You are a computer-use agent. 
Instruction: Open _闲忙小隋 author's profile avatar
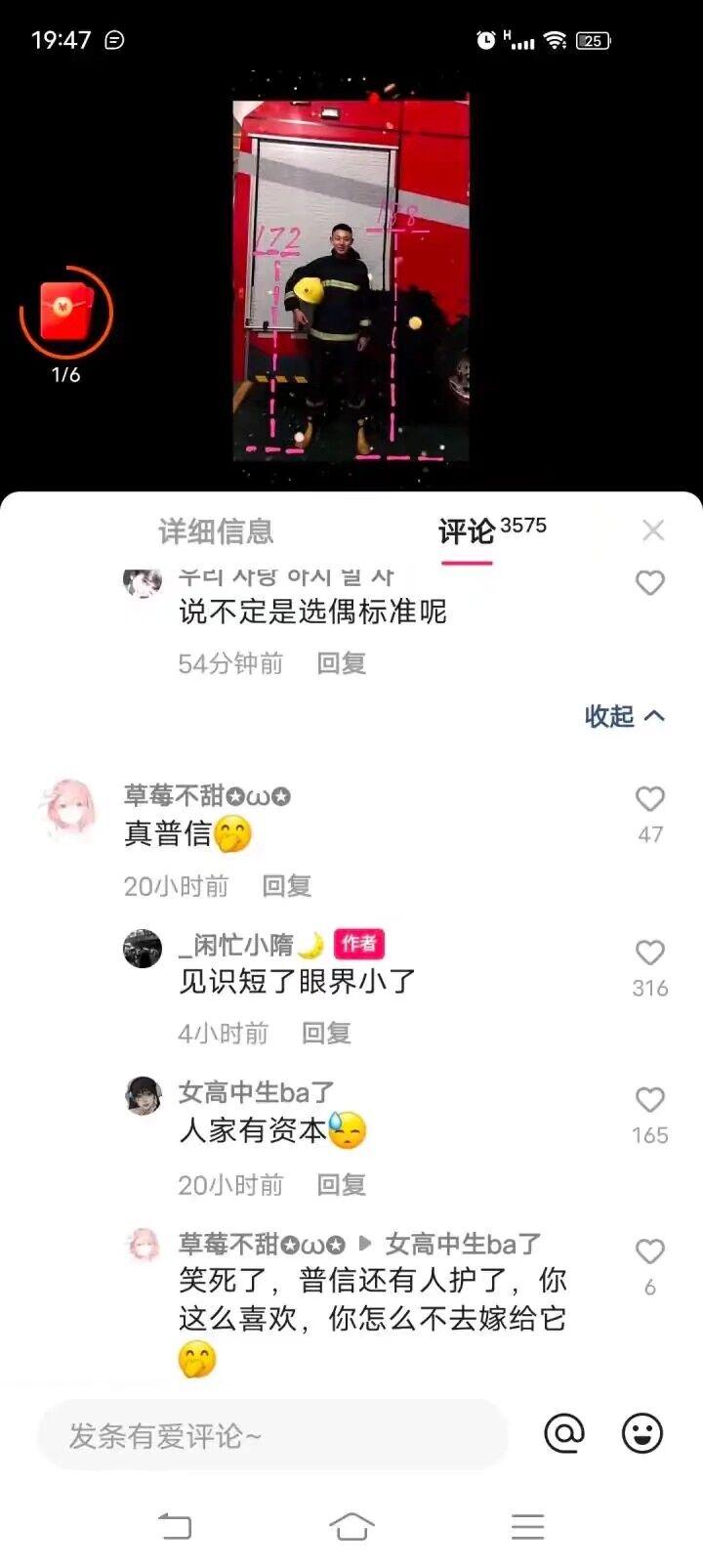[143, 949]
